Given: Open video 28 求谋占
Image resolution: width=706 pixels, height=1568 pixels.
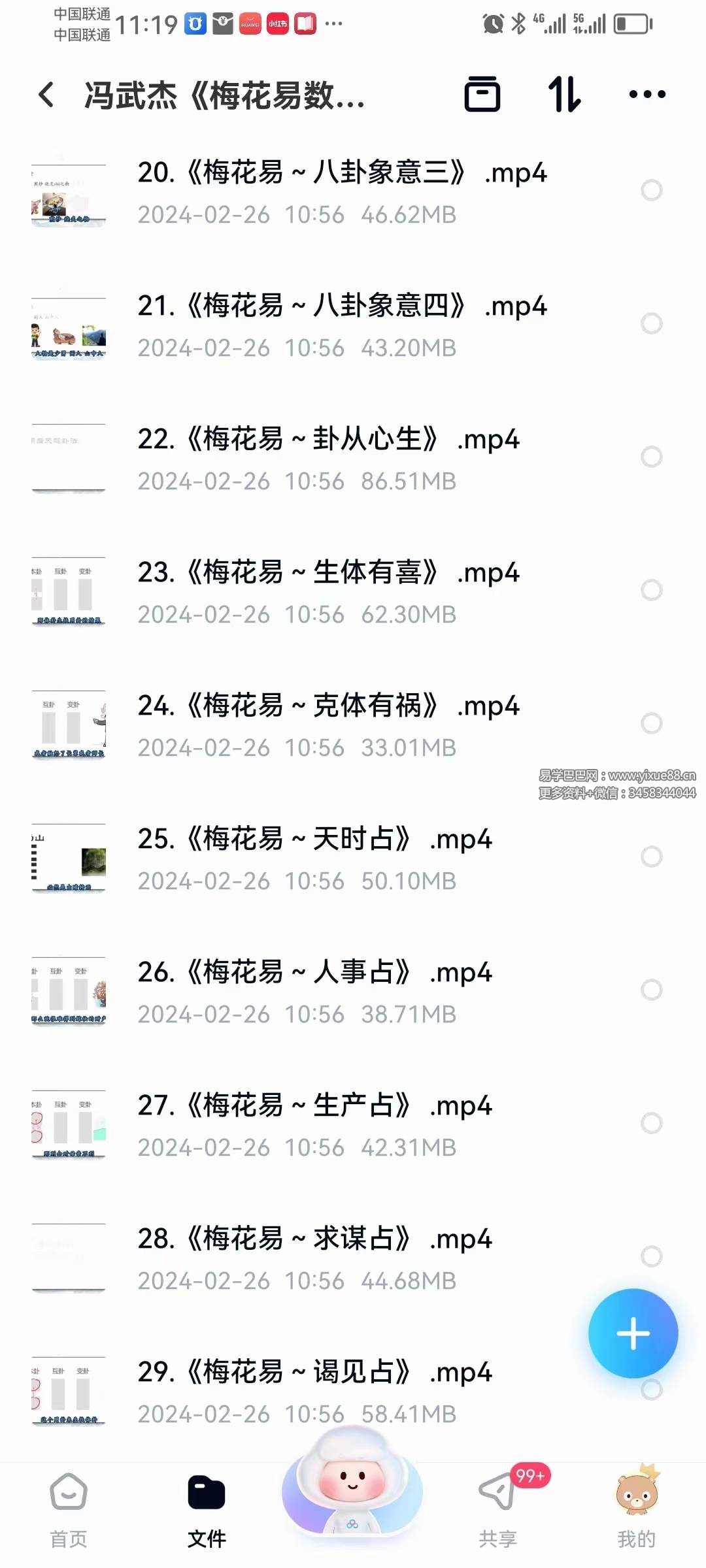Looking at the screenshot, I should (314, 1257).
